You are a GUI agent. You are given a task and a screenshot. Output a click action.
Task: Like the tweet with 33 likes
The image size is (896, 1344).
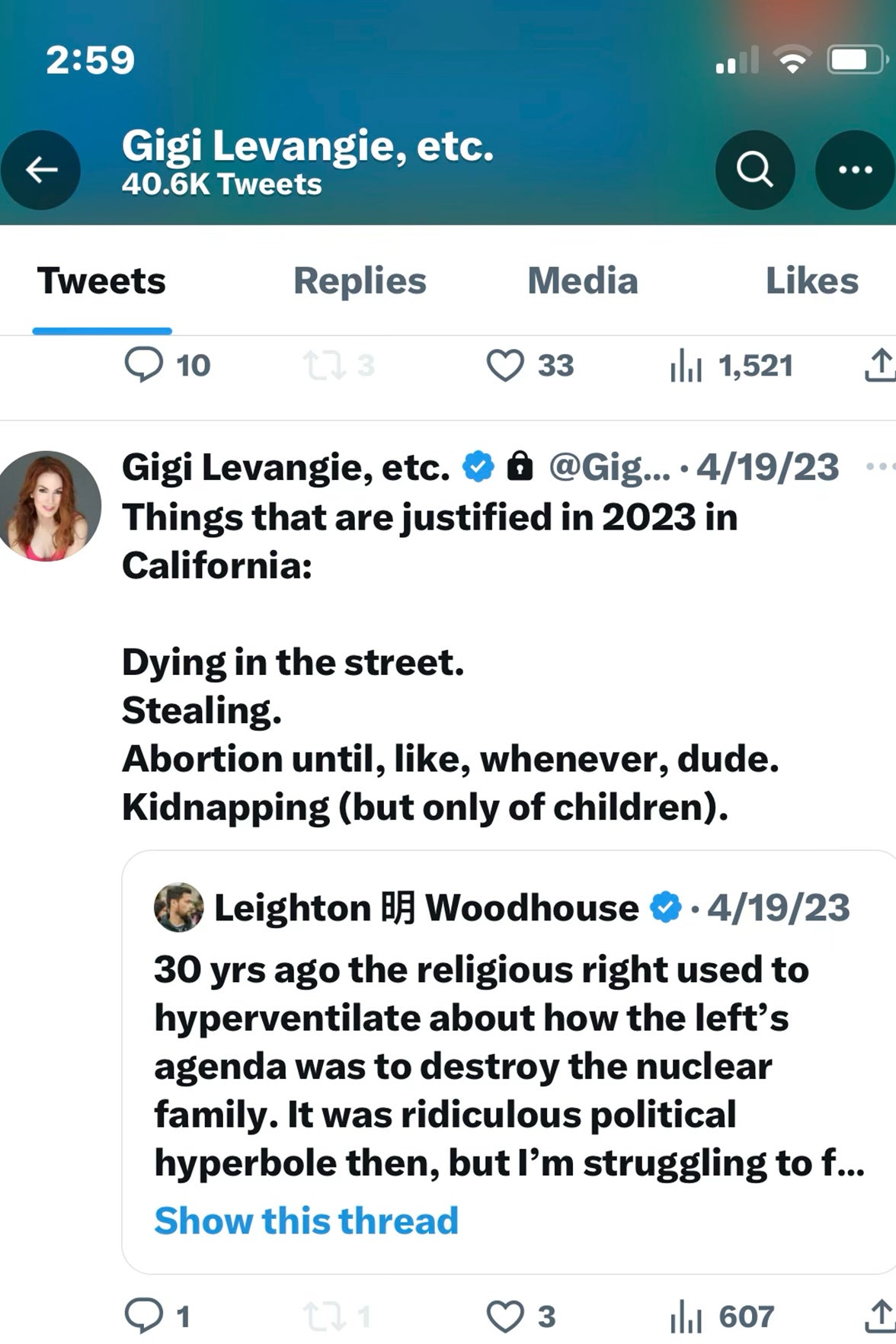click(505, 365)
